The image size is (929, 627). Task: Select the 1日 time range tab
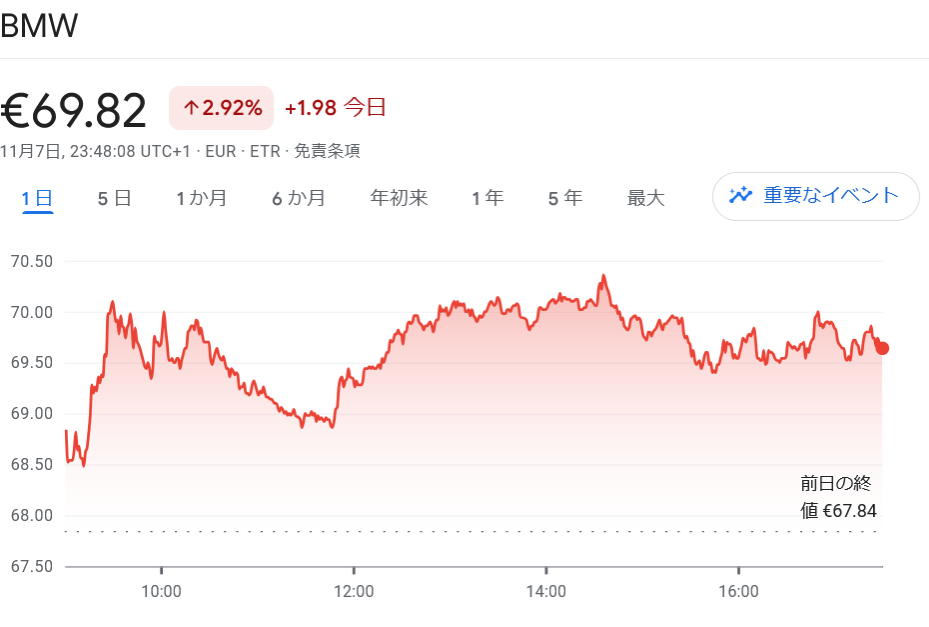tap(38, 198)
